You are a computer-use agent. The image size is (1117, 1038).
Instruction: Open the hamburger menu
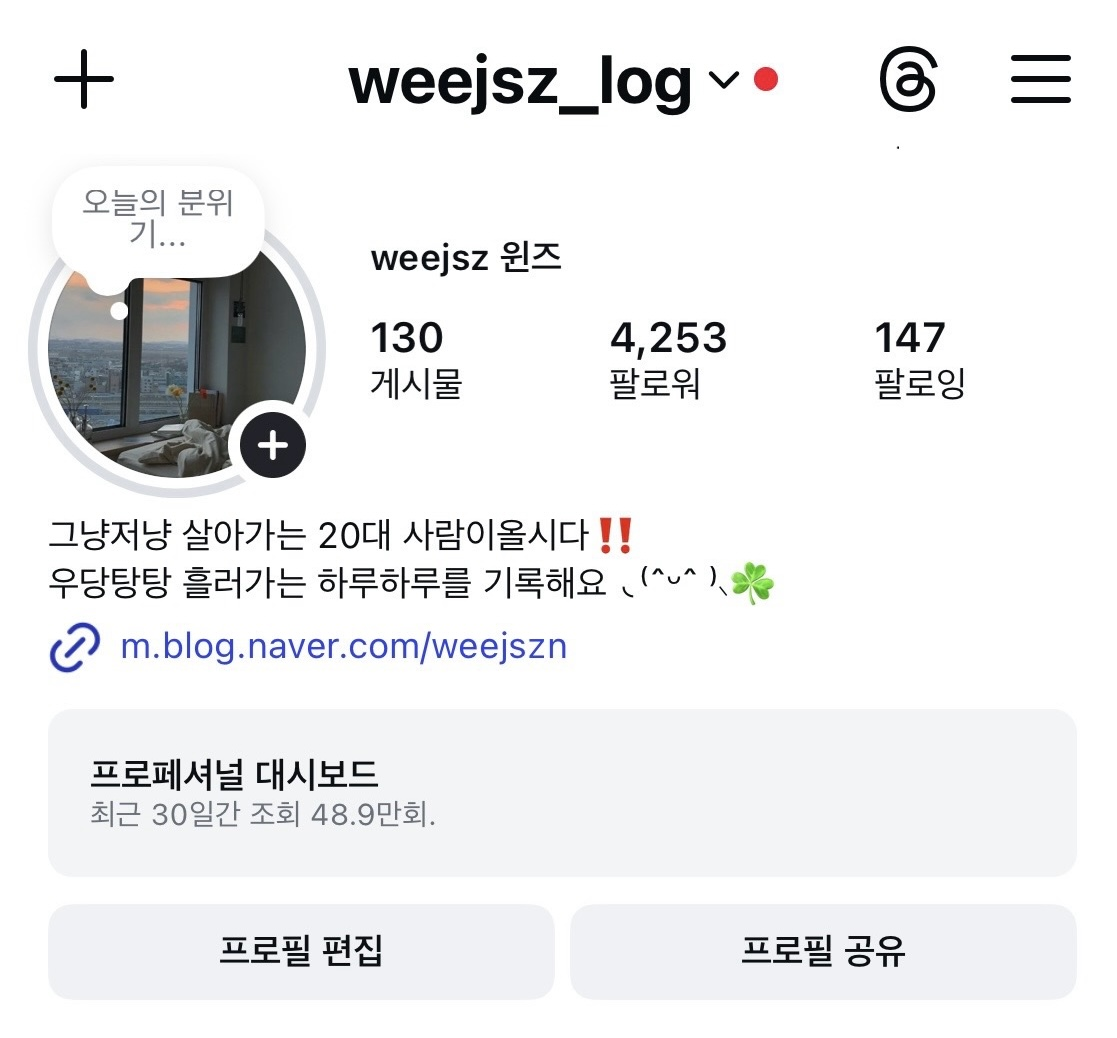click(x=1040, y=79)
